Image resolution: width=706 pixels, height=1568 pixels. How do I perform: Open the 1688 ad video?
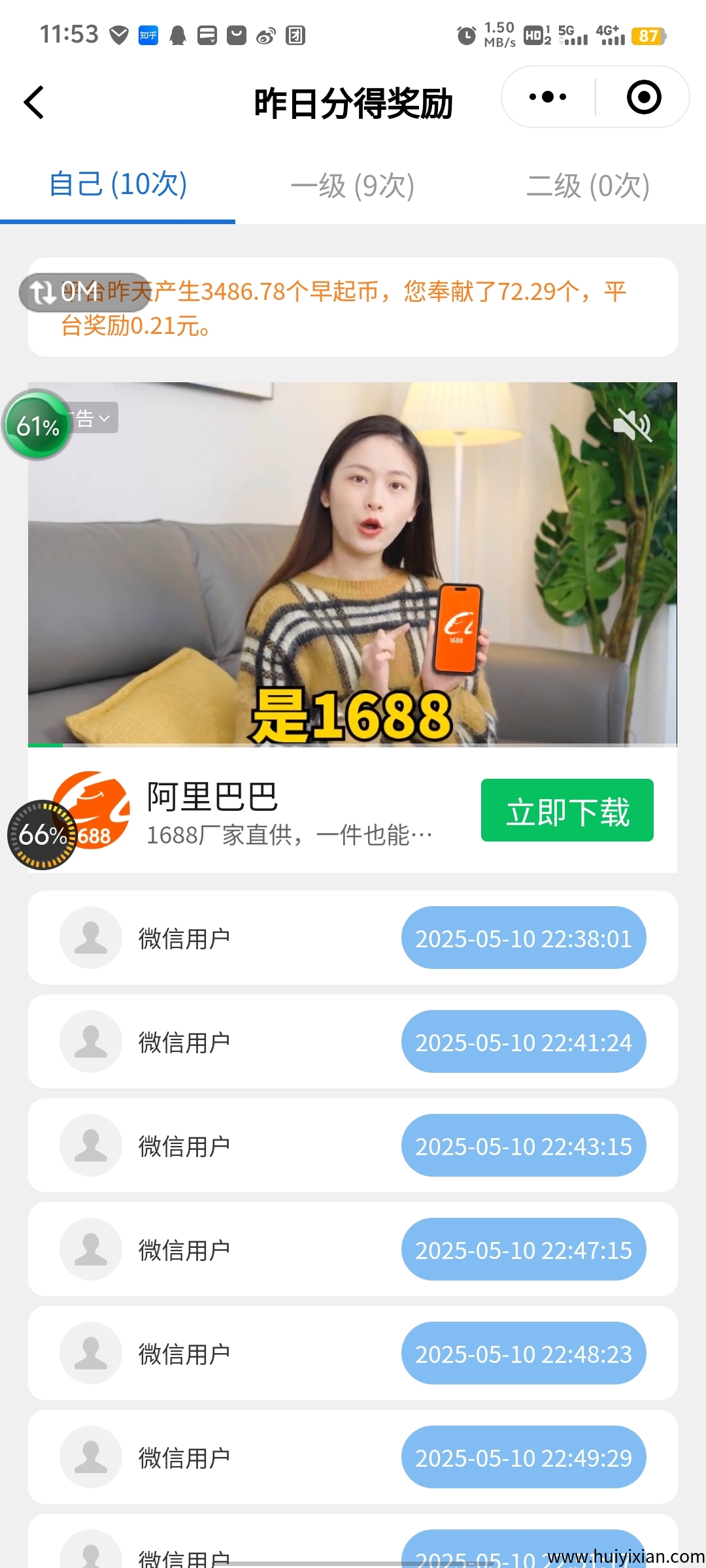tap(352, 575)
